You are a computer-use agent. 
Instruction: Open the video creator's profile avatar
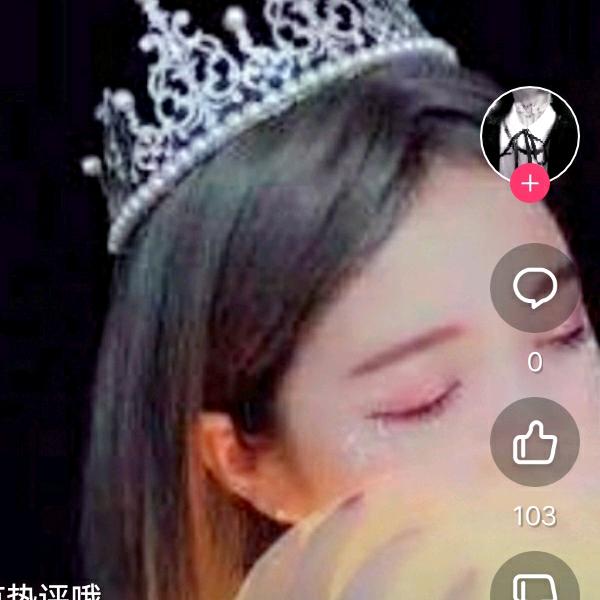530,135
